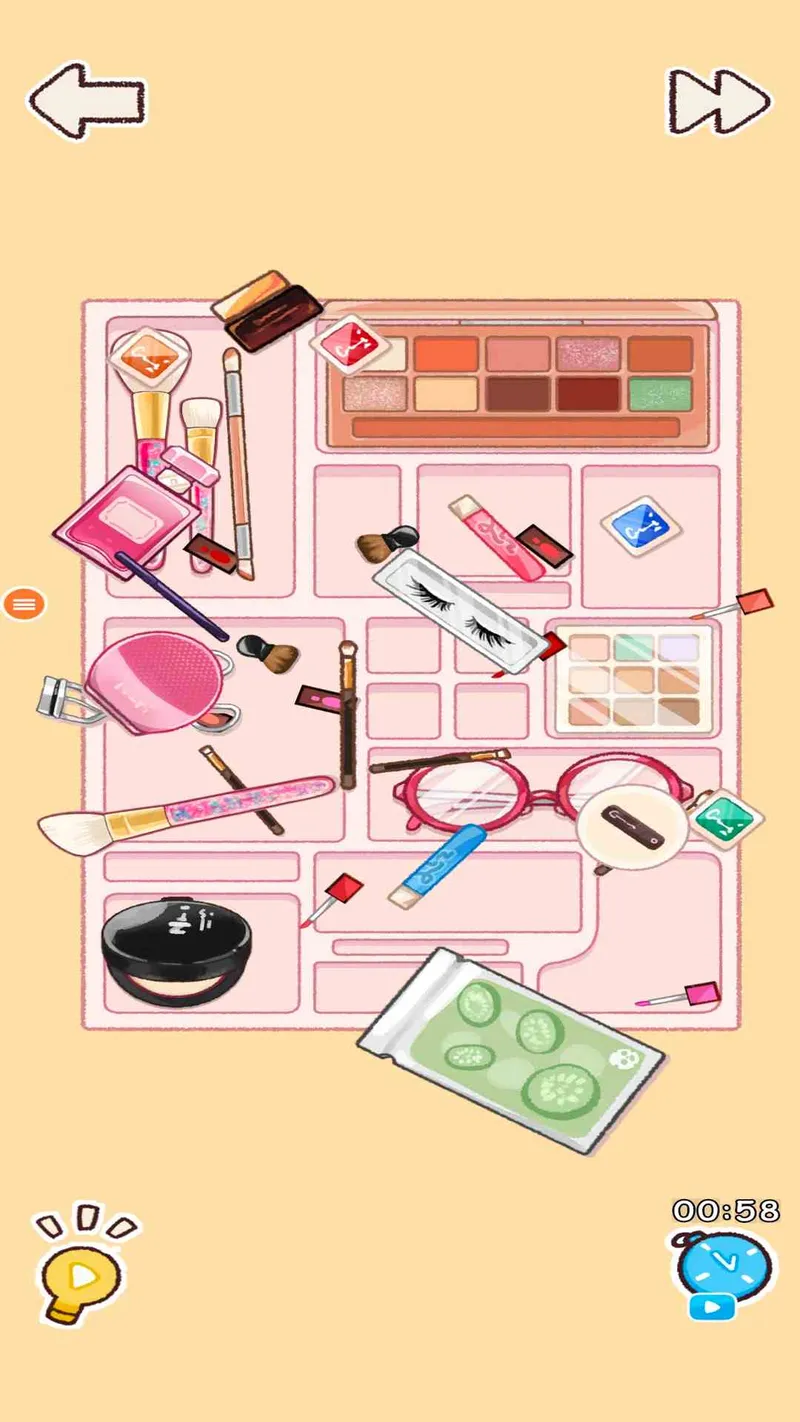The width and height of the screenshot is (800, 1422).
Task: Select the black compact powder case
Action: (x=177, y=950)
